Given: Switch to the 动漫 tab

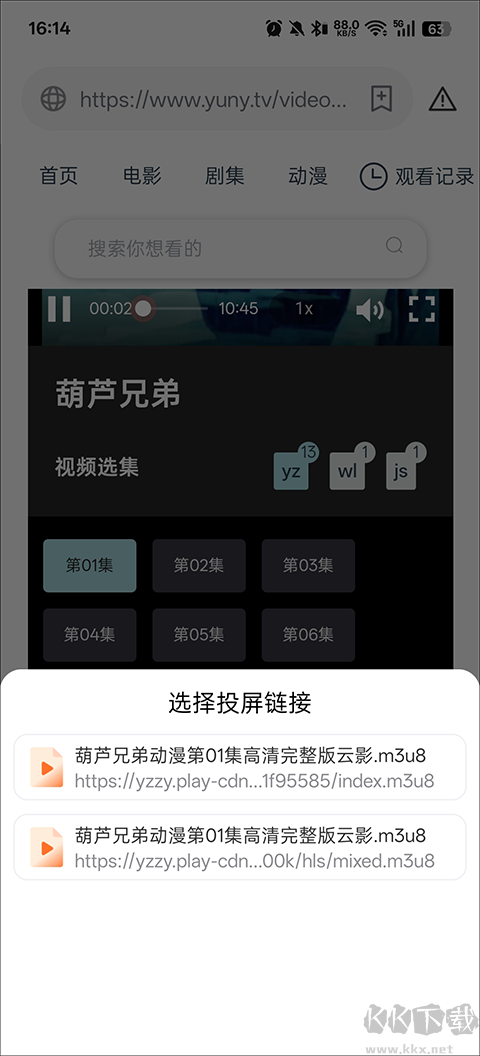Looking at the screenshot, I should click(x=308, y=176).
